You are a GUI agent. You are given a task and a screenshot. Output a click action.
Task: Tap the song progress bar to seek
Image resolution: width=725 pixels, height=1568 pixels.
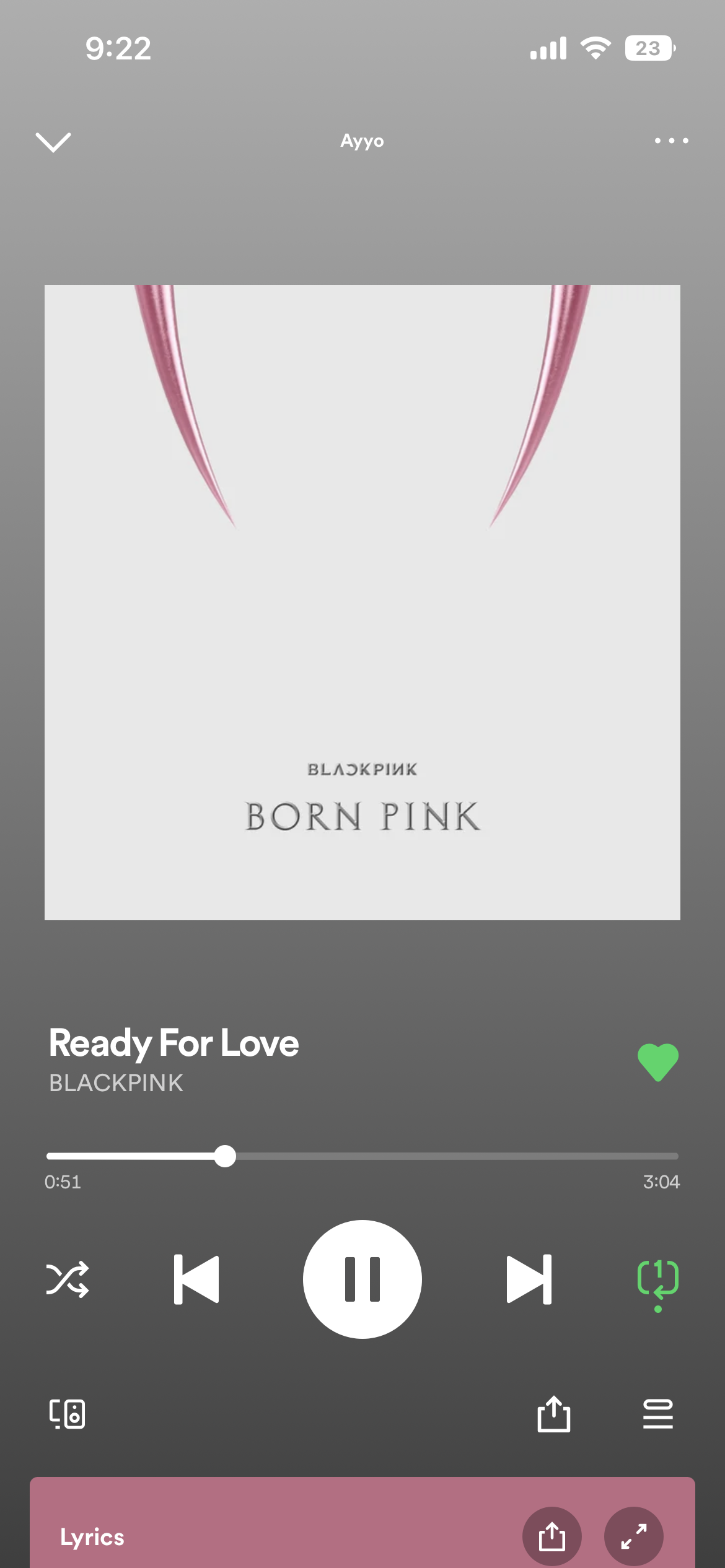(x=434, y=1156)
